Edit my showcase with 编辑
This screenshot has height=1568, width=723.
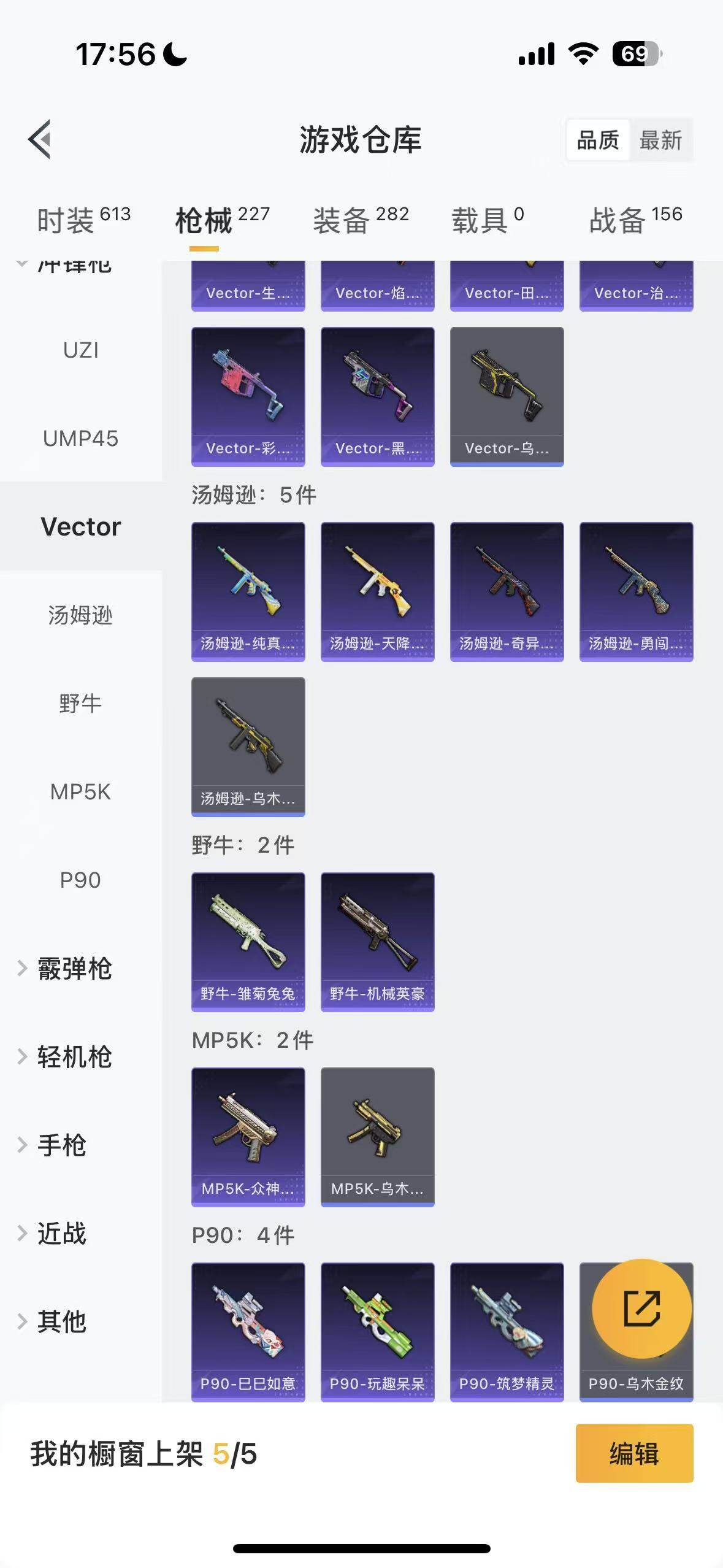coord(634,1453)
